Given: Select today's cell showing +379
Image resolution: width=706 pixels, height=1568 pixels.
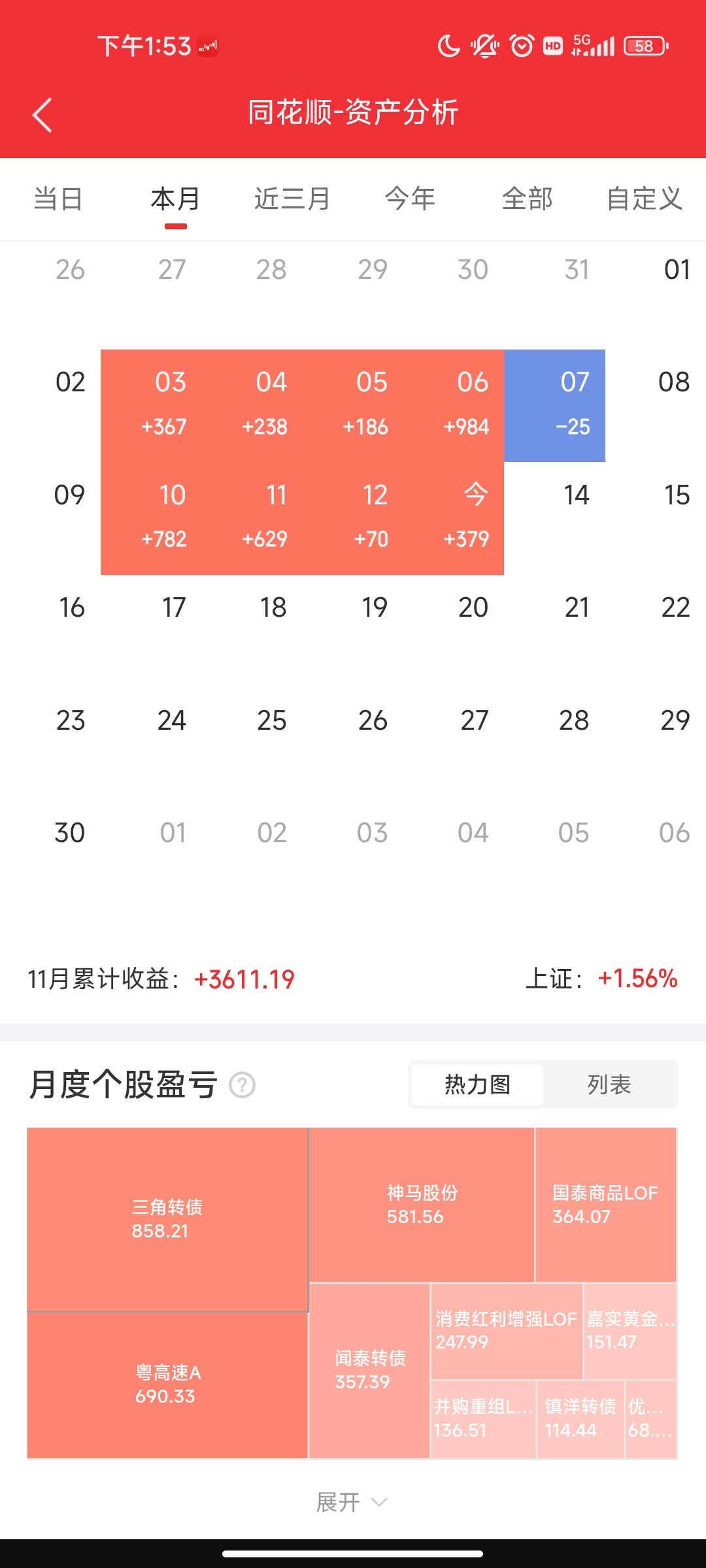Looking at the screenshot, I should [454, 518].
